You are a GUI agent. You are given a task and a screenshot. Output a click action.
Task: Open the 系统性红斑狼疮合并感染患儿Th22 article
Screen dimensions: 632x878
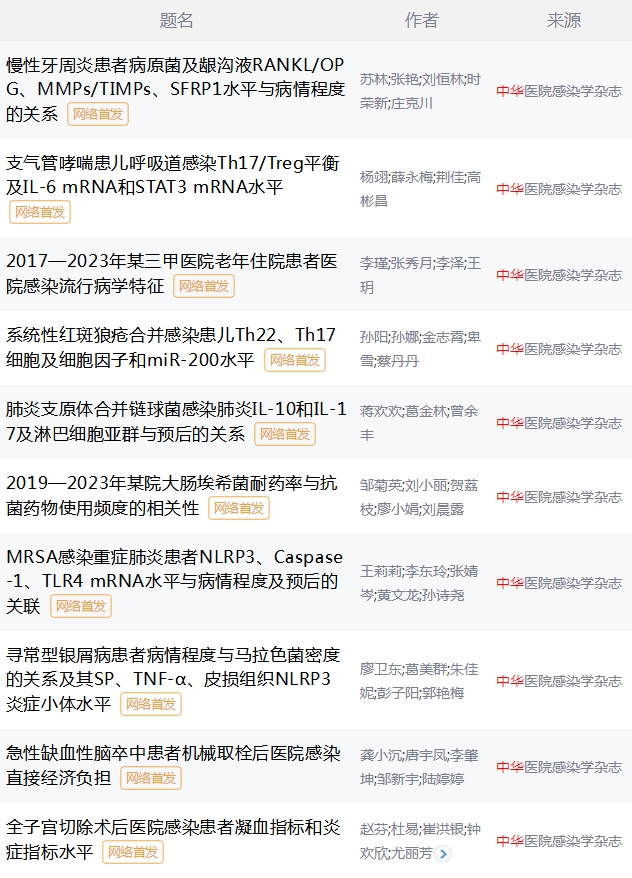click(171, 335)
